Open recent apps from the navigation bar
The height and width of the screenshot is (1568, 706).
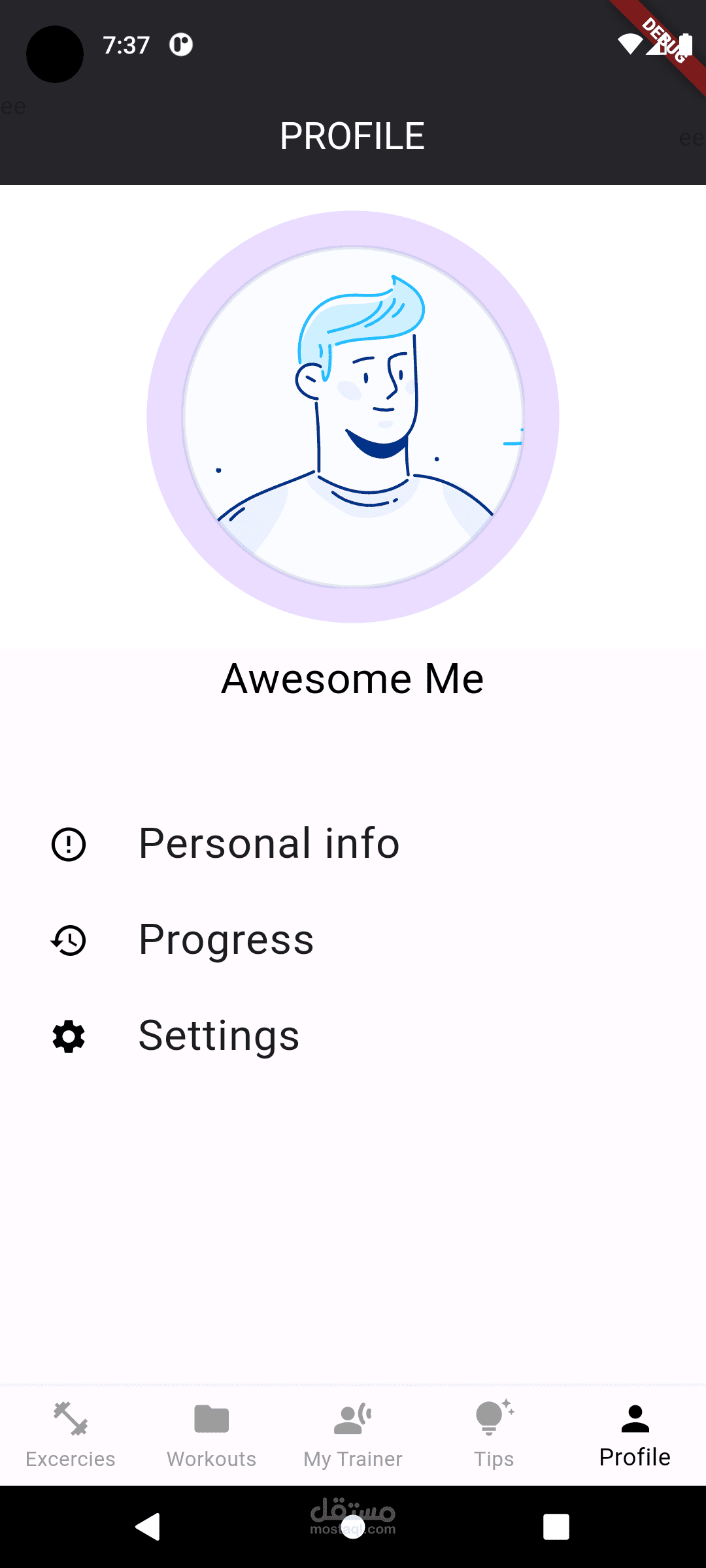click(x=556, y=1527)
